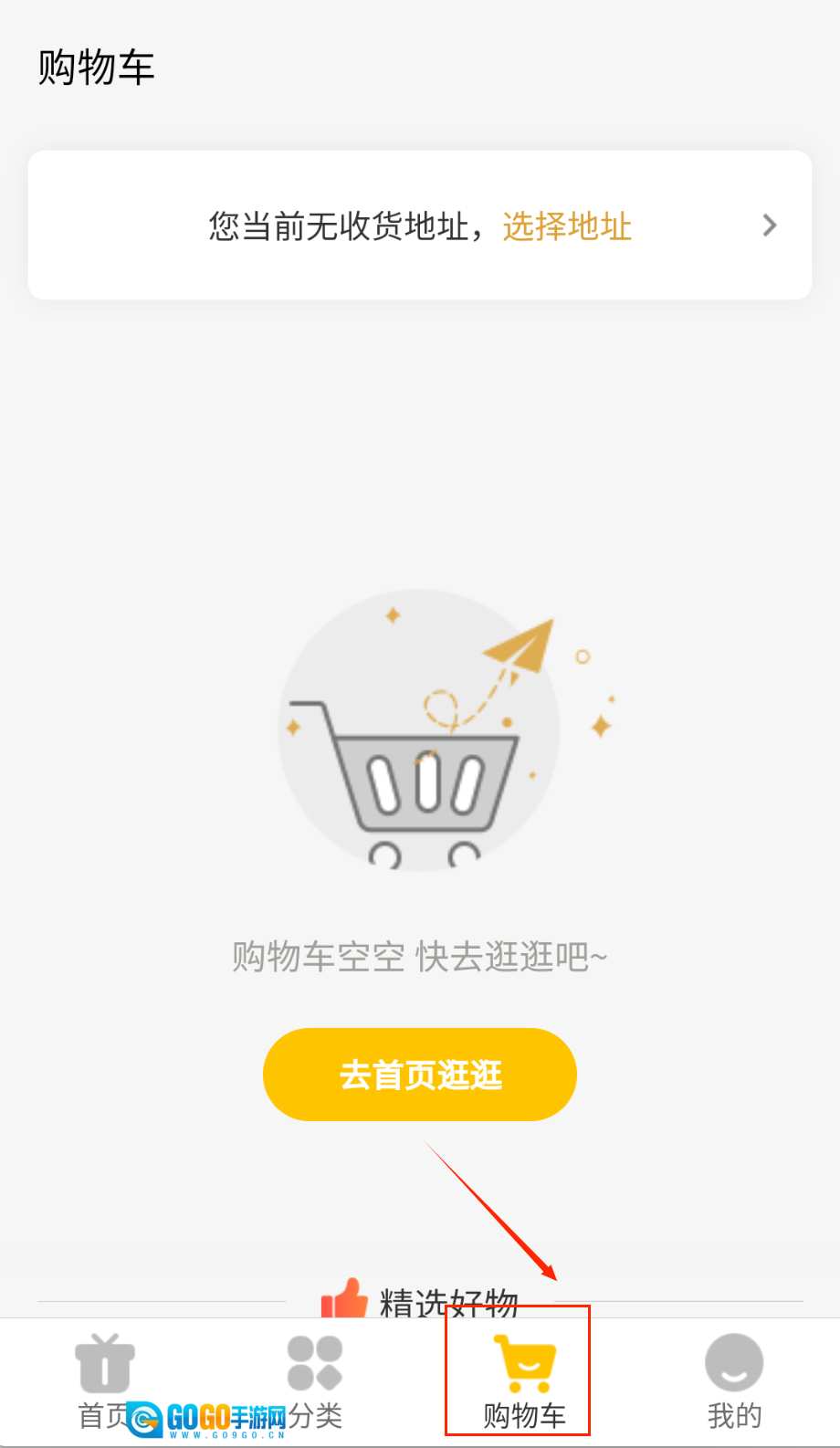Image resolution: width=840 pixels, height=1448 pixels.
Task: Open the 我的 profile tab
Action: [734, 1380]
